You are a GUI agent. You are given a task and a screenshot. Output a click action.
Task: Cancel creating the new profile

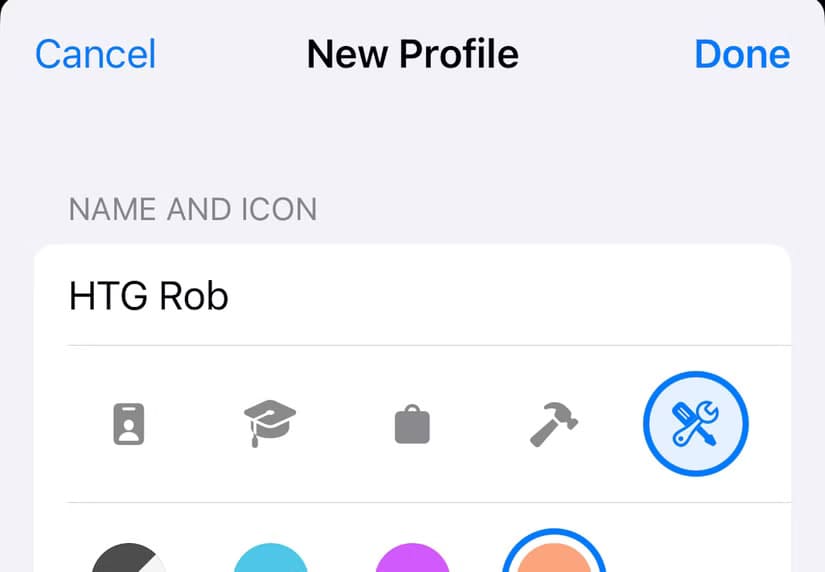pyautogui.click(x=95, y=54)
